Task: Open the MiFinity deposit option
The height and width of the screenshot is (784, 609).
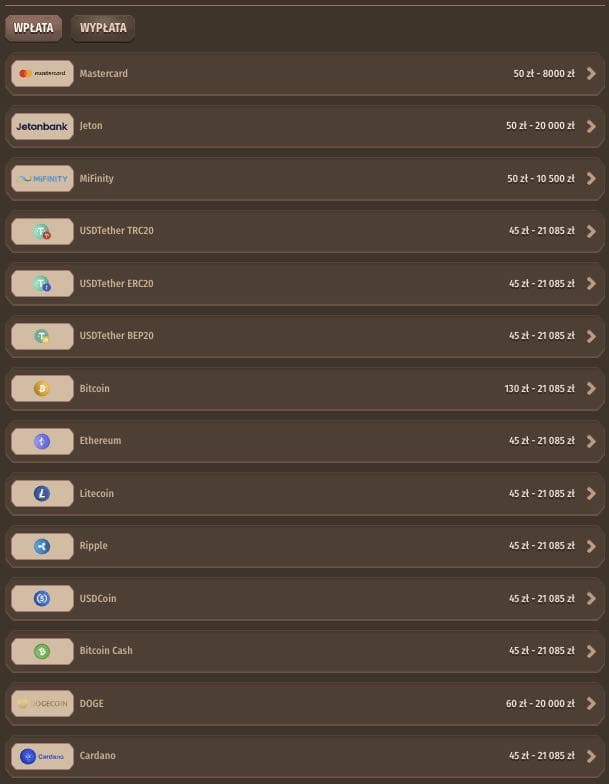Action: 304,178
